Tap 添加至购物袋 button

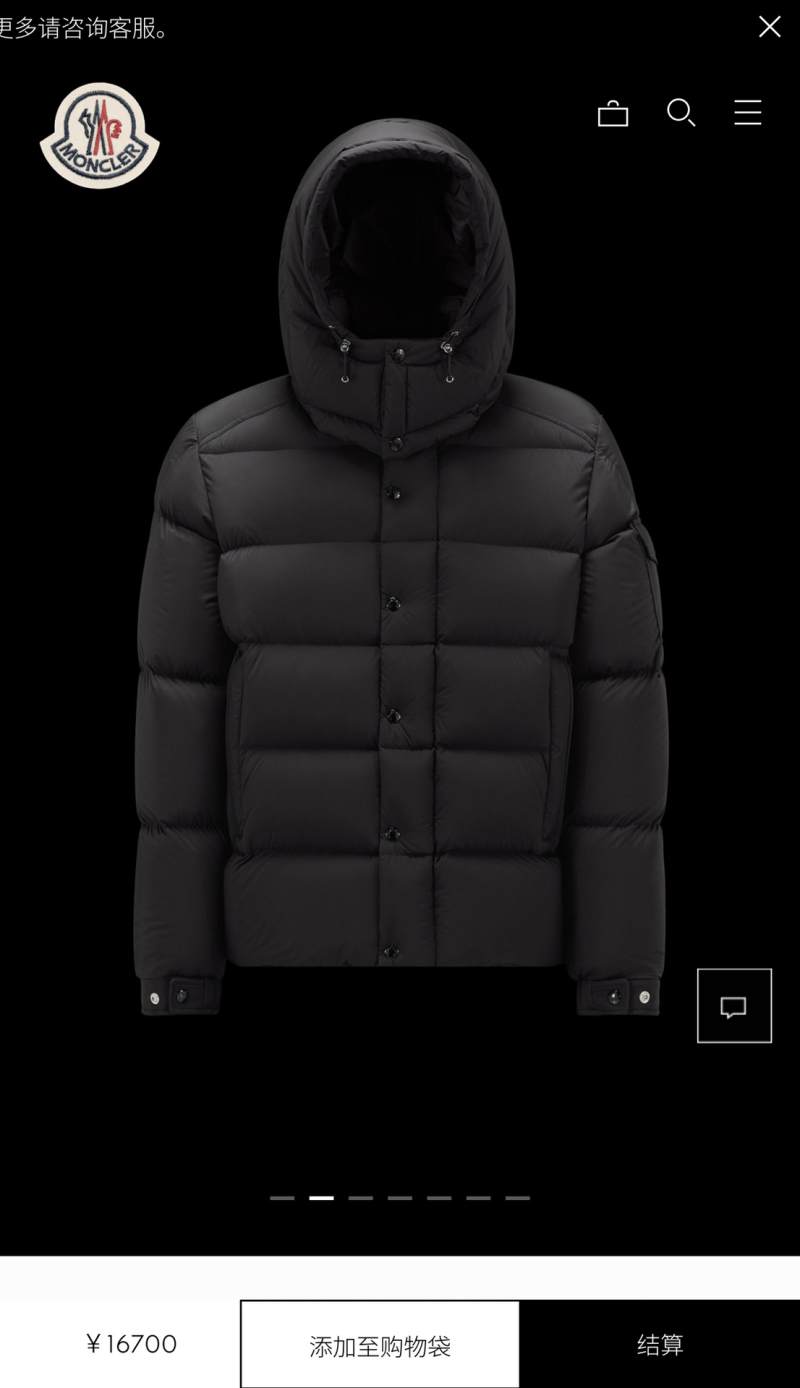click(x=380, y=1345)
